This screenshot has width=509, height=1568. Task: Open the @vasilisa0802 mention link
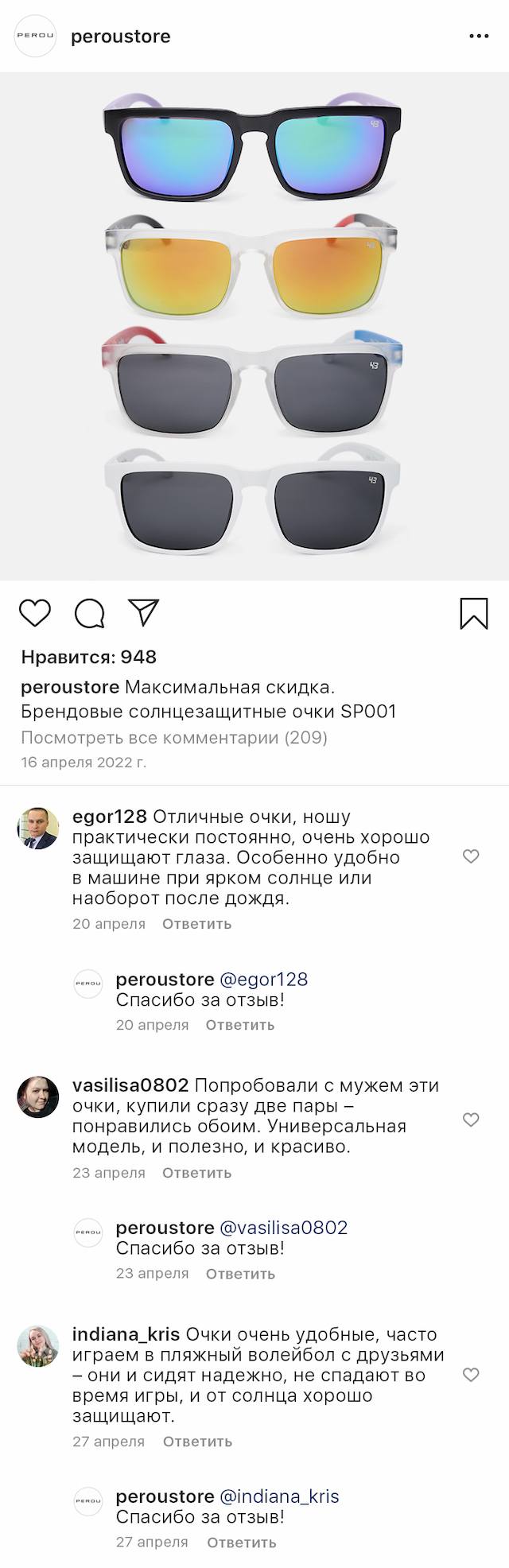(283, 1228)
